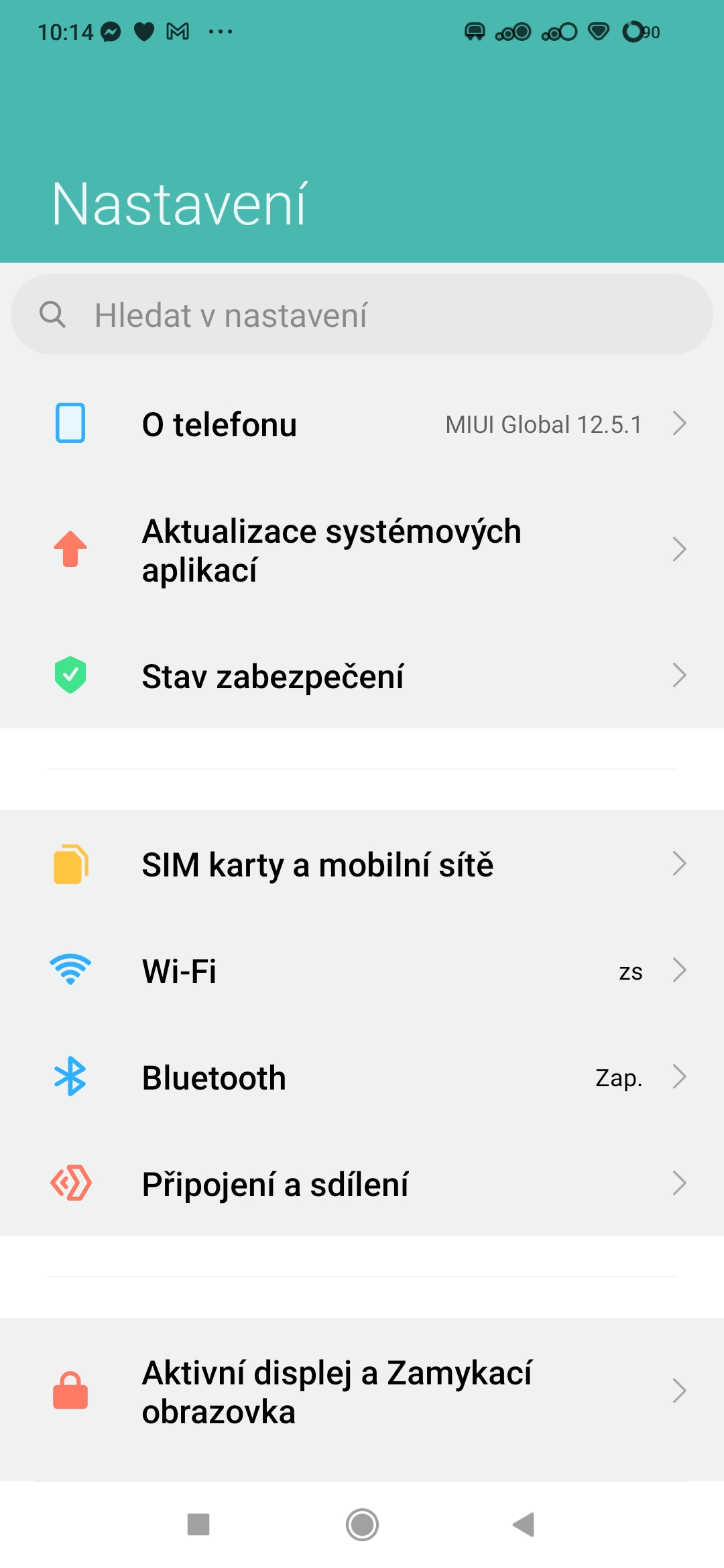The width and height of the screenshot is (724, 1568).
Task: Open Aktualizace systémových aplikací
Action: [x=362, y=550]
